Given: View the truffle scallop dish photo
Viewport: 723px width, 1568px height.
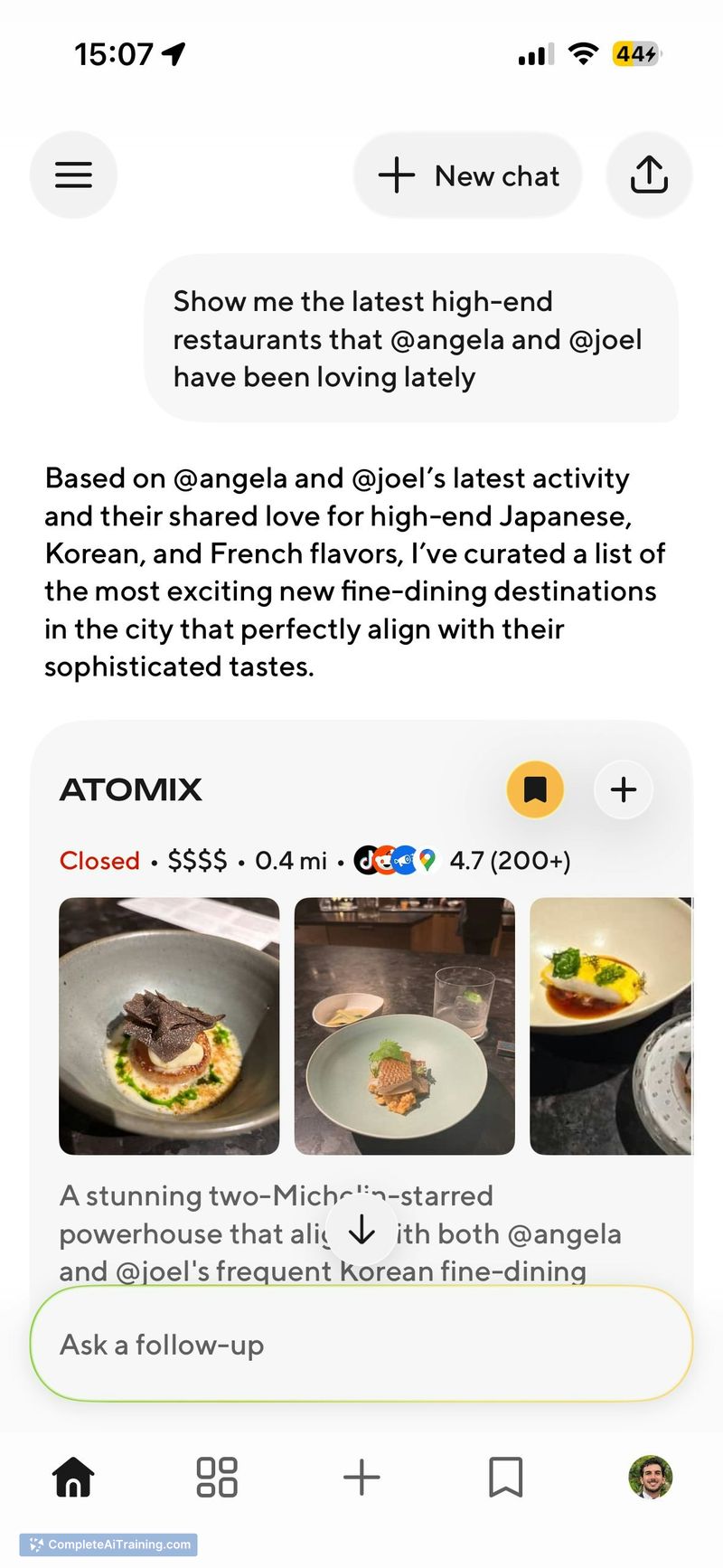Looking at the screenshot, I should [169, 1025].
